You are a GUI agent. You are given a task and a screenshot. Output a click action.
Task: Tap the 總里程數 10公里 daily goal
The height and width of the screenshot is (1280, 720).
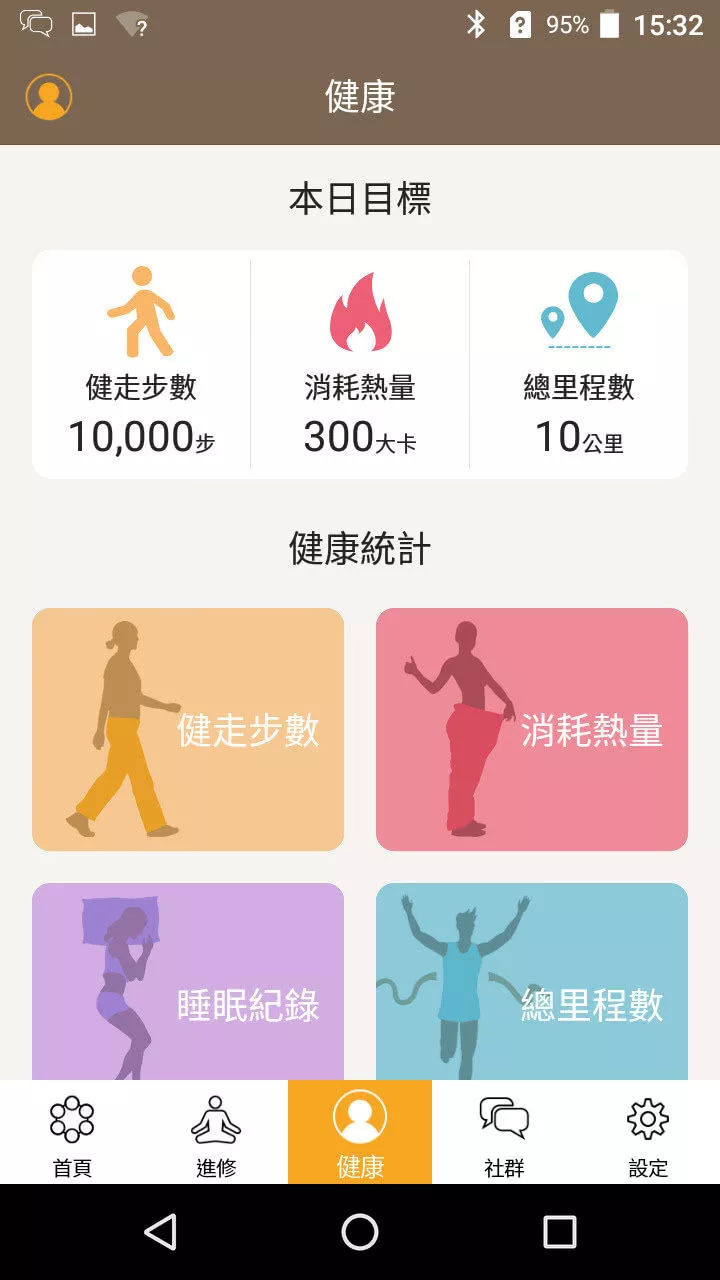pos(579,365)
